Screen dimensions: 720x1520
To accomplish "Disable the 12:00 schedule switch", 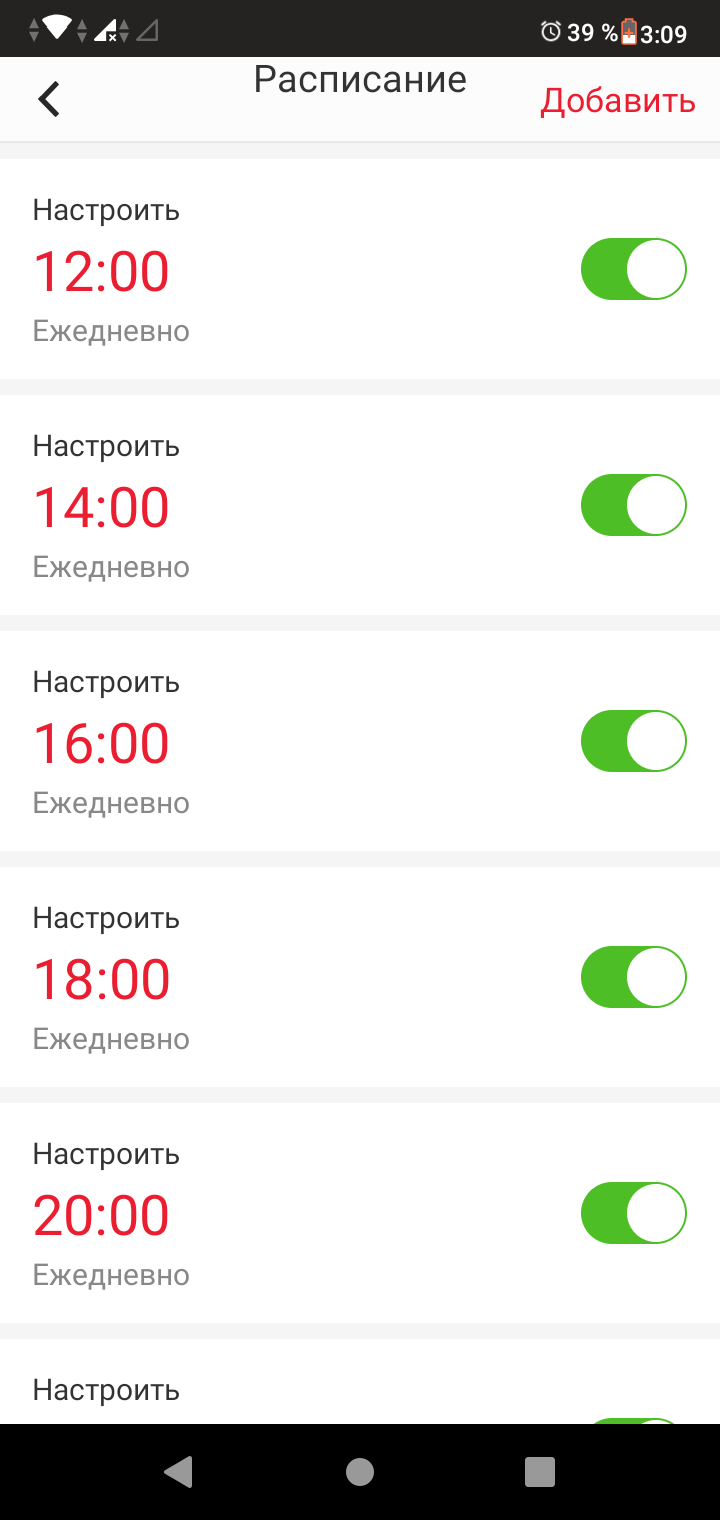I will 634,269.
